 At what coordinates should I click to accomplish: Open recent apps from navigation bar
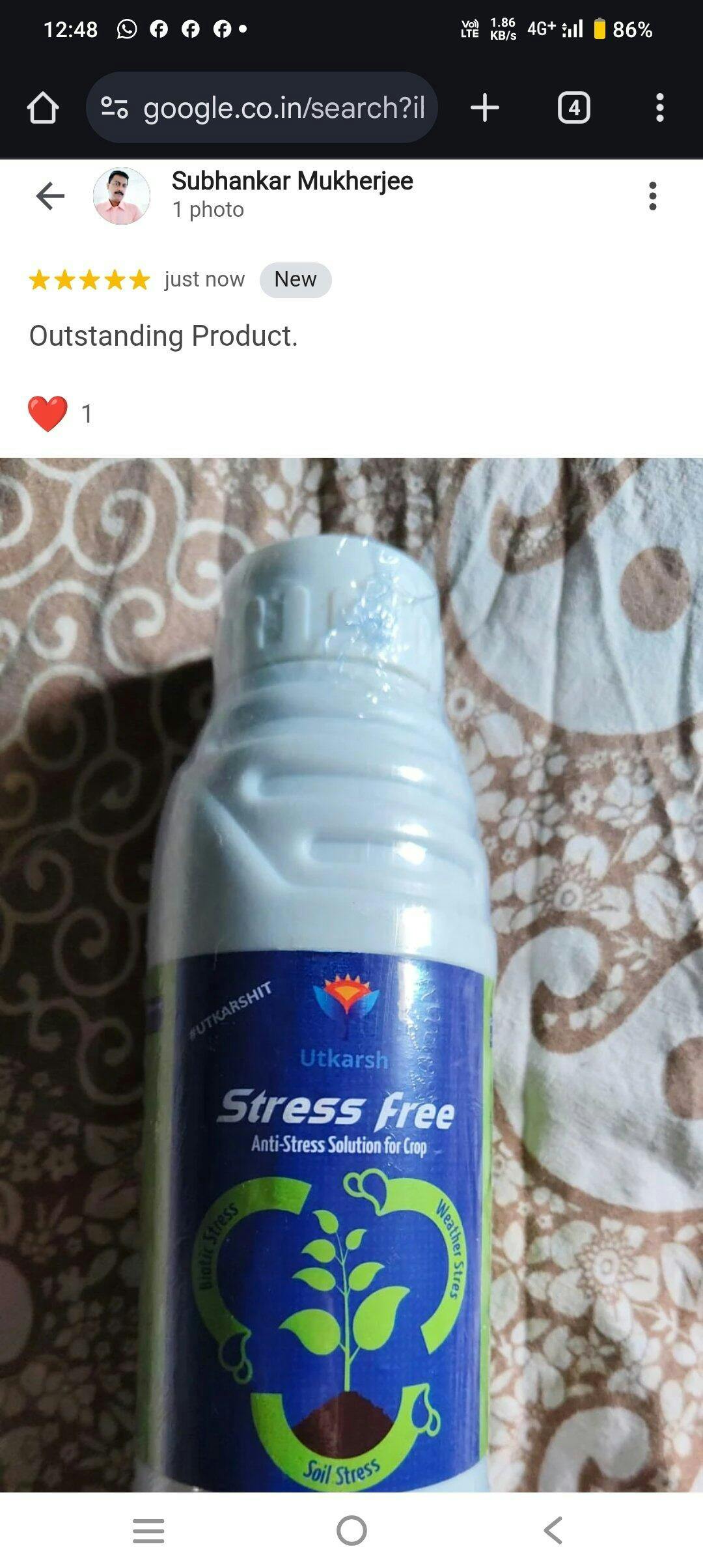pos(148,1531)
